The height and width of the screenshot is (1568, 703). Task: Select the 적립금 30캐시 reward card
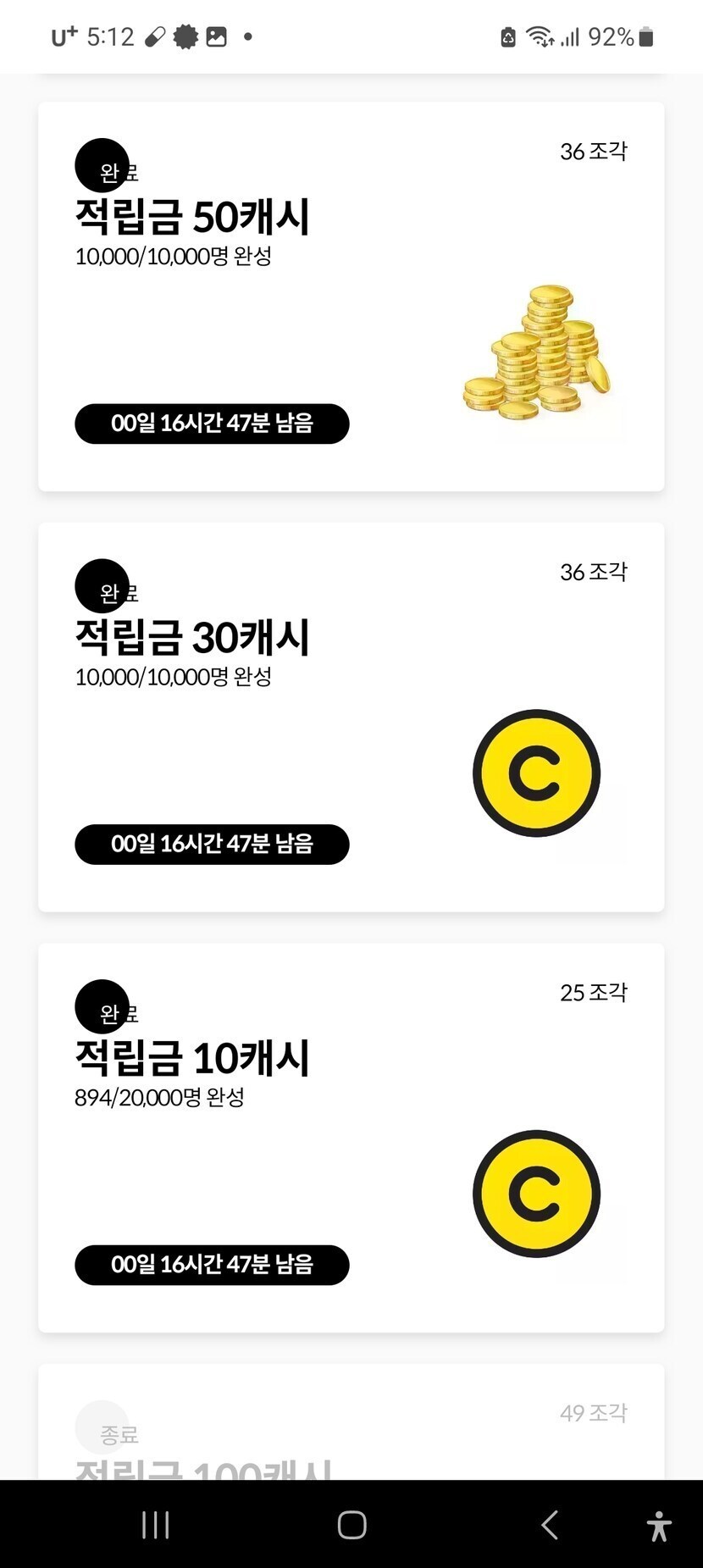(x=351, y=717)
